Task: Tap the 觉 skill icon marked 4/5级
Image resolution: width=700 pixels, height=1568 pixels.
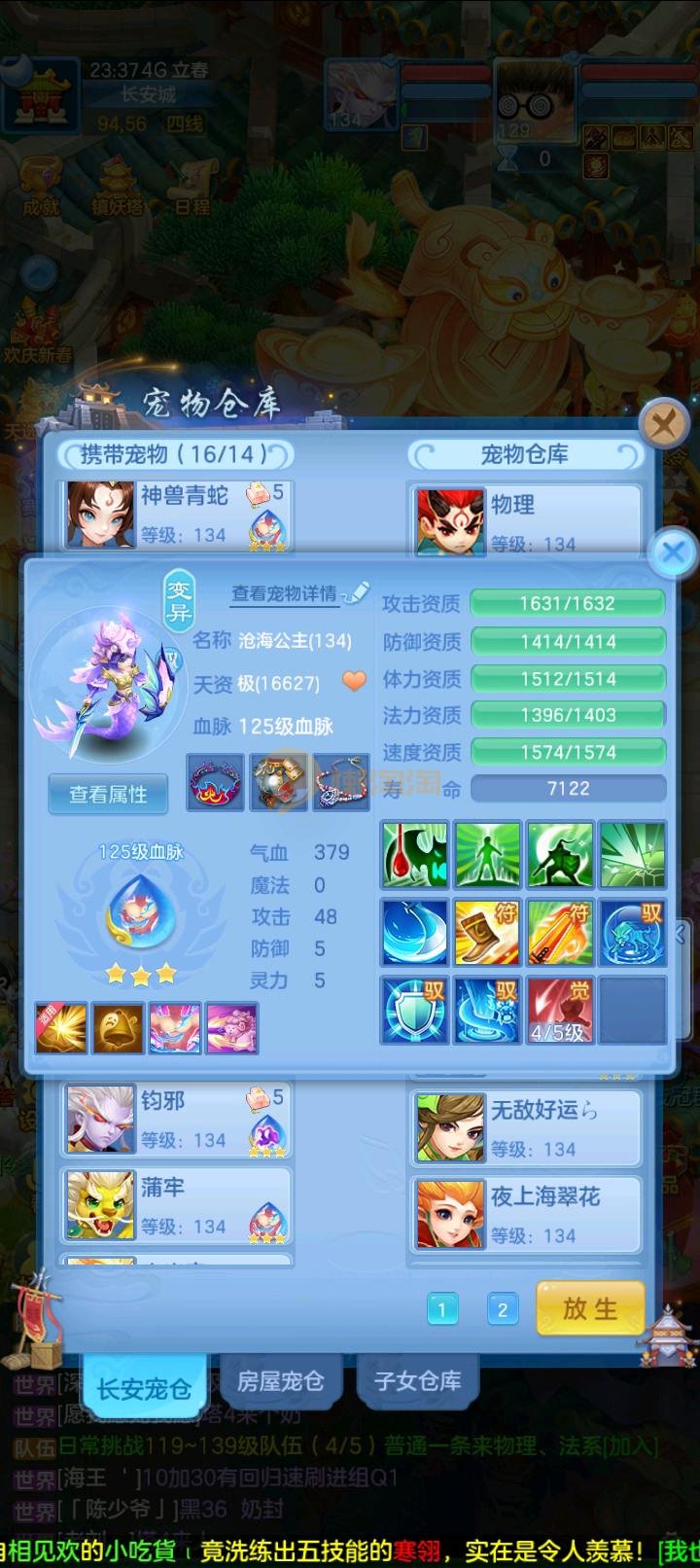Action: [560, 1011]
